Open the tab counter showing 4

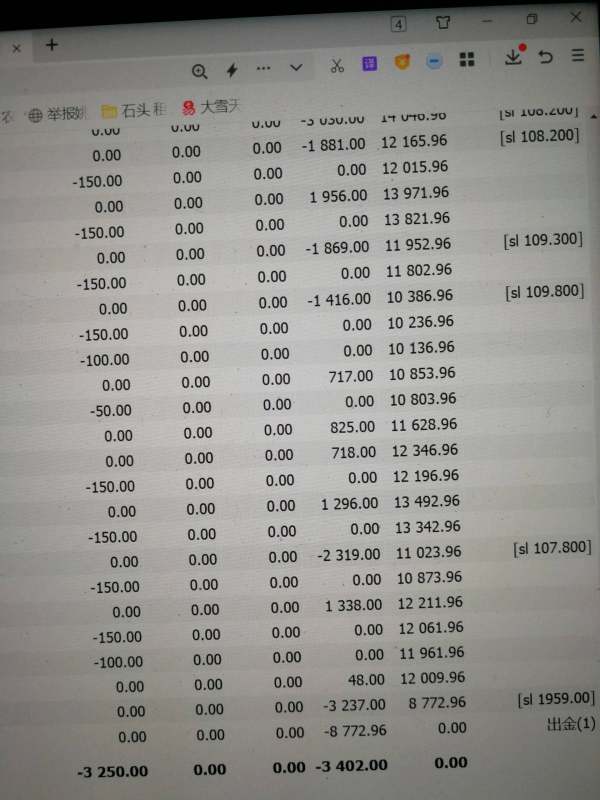click(398, 24)
